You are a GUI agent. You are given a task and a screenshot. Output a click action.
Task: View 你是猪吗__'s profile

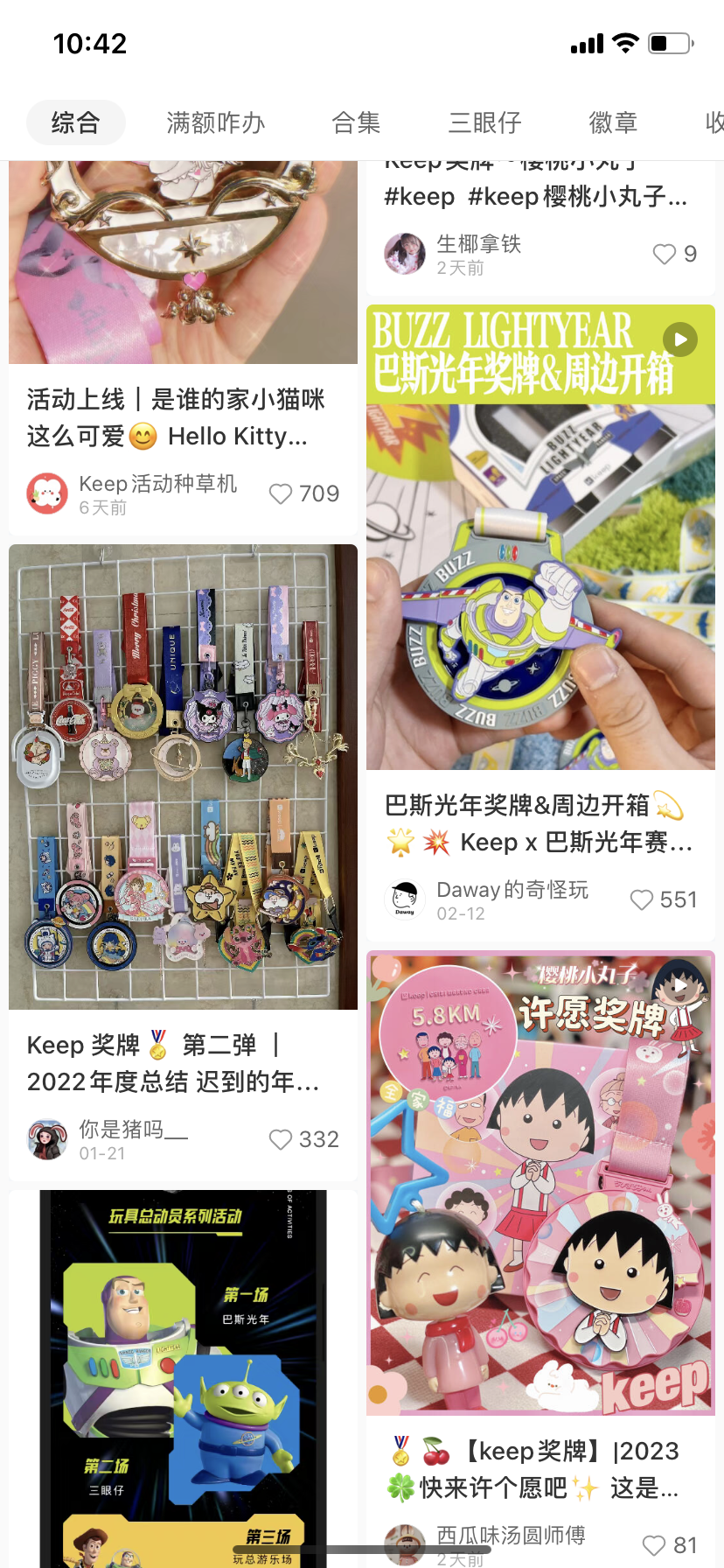point(47,1139)
